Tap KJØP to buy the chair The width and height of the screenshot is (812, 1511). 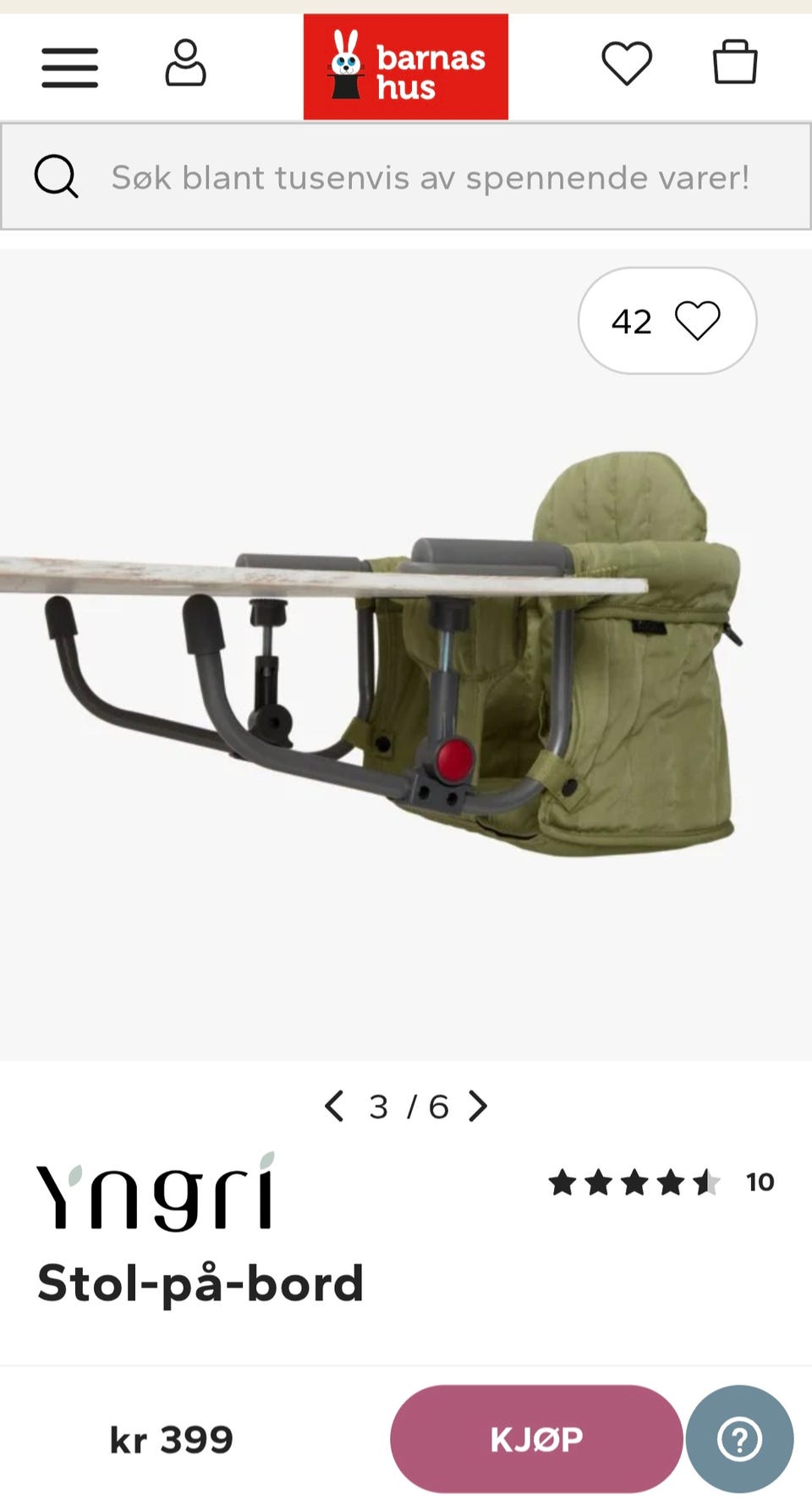[536, 1438]
